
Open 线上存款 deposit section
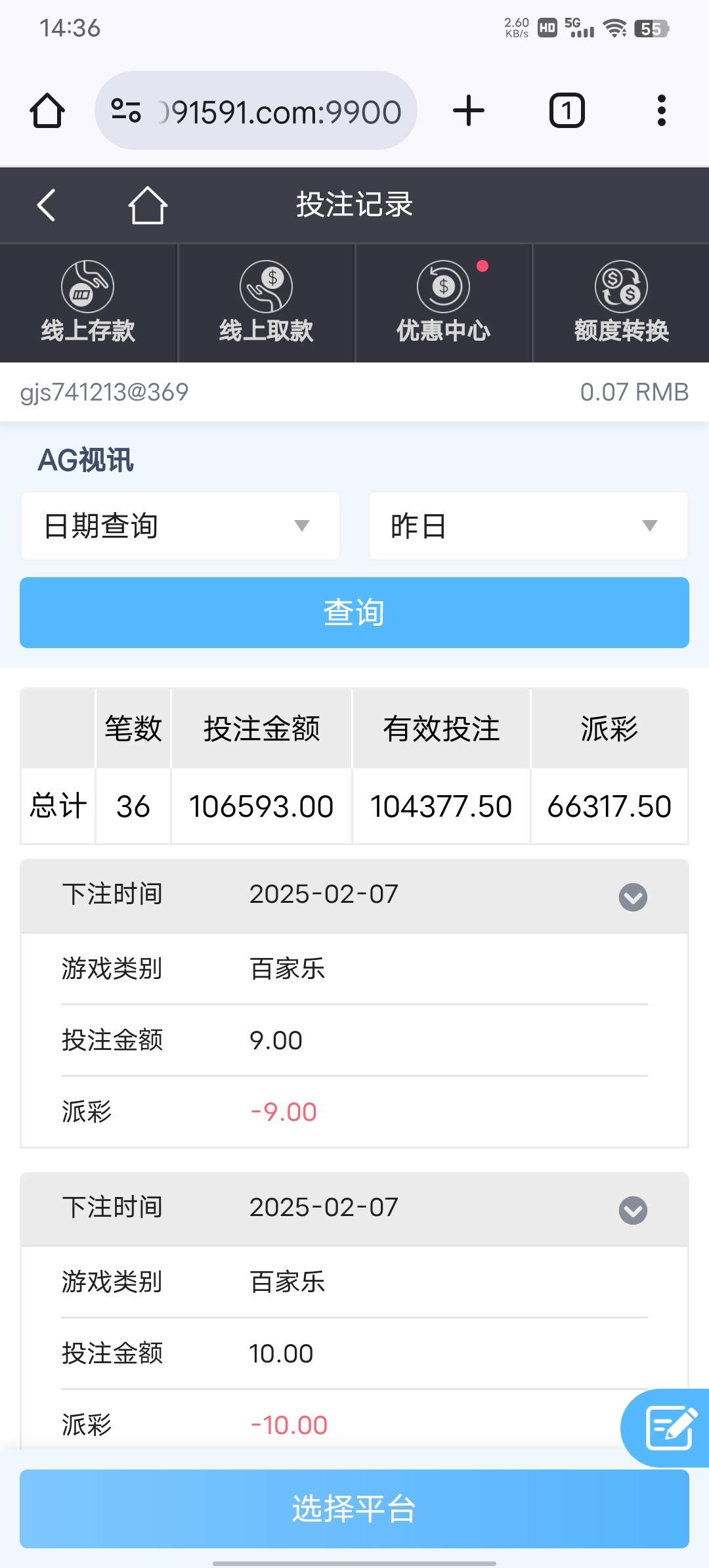(88, 303)
